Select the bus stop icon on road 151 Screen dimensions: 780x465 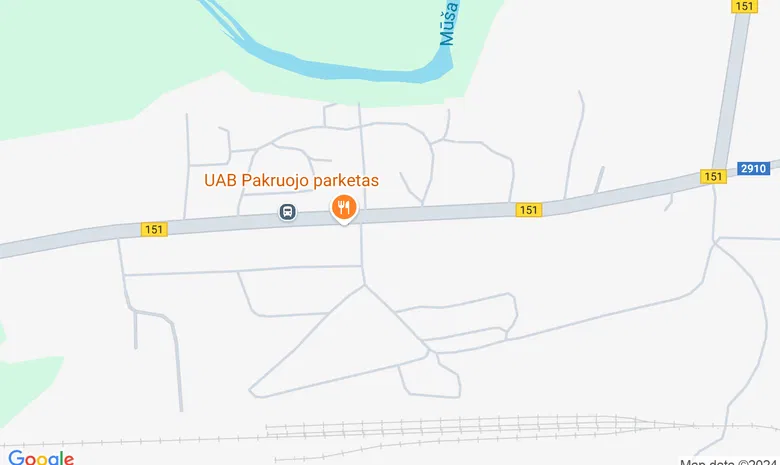click(x=287, y=212)
